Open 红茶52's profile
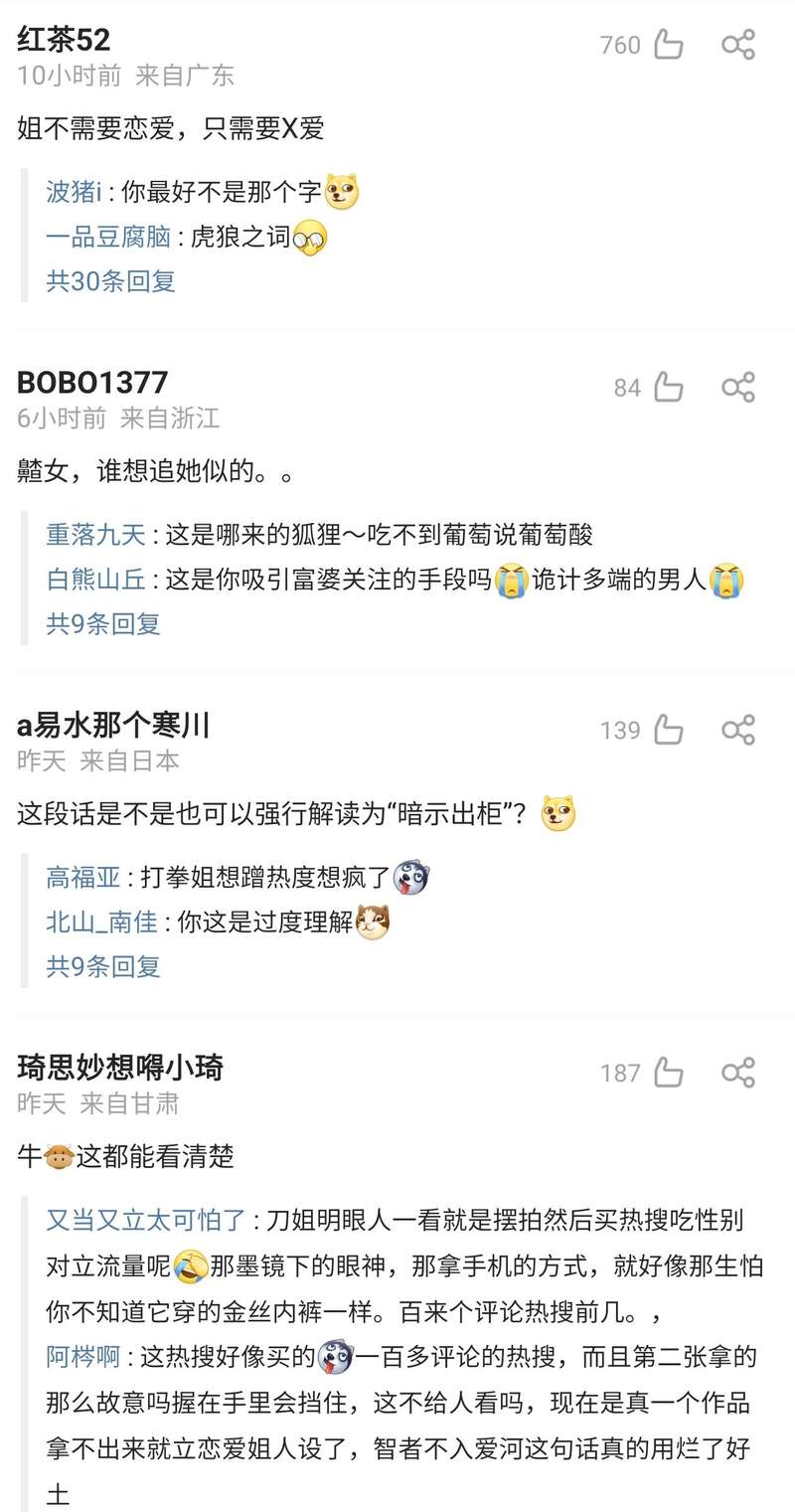 (x=64, y=40)
